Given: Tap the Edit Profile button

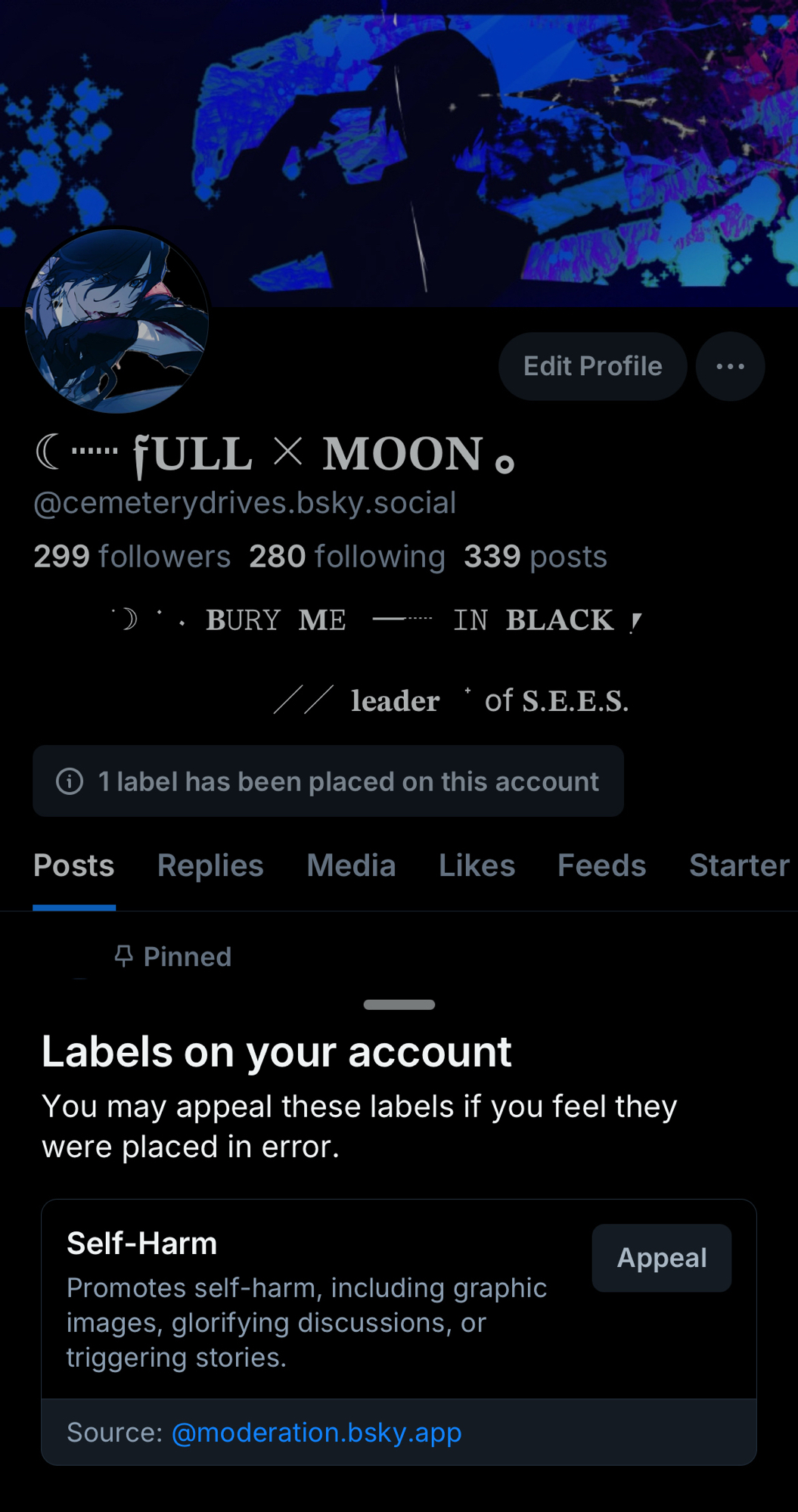Looking at the screenshot, I should coord(592,366).
